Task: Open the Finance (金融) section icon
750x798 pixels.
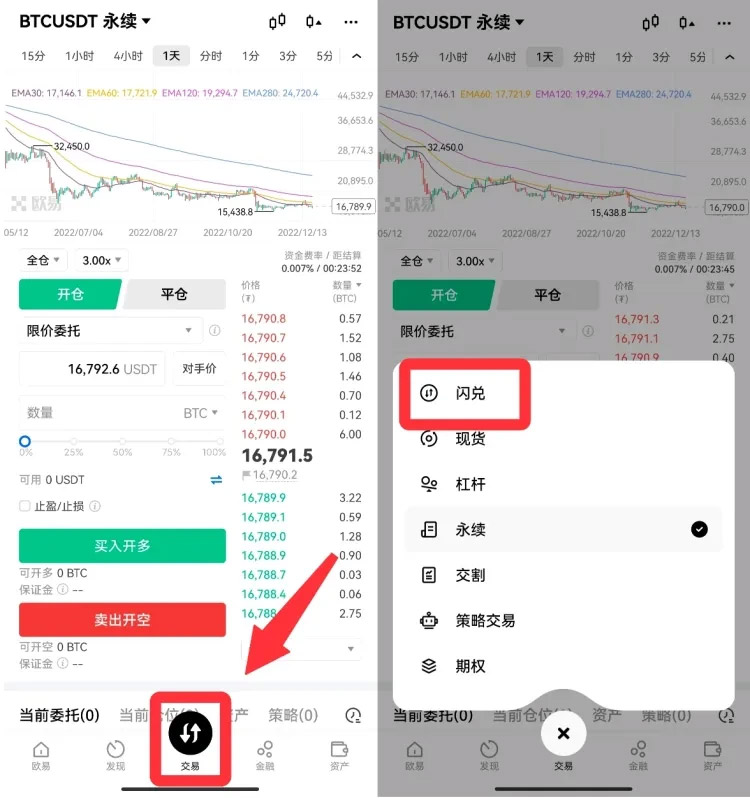Action: (x=264, y=750)
